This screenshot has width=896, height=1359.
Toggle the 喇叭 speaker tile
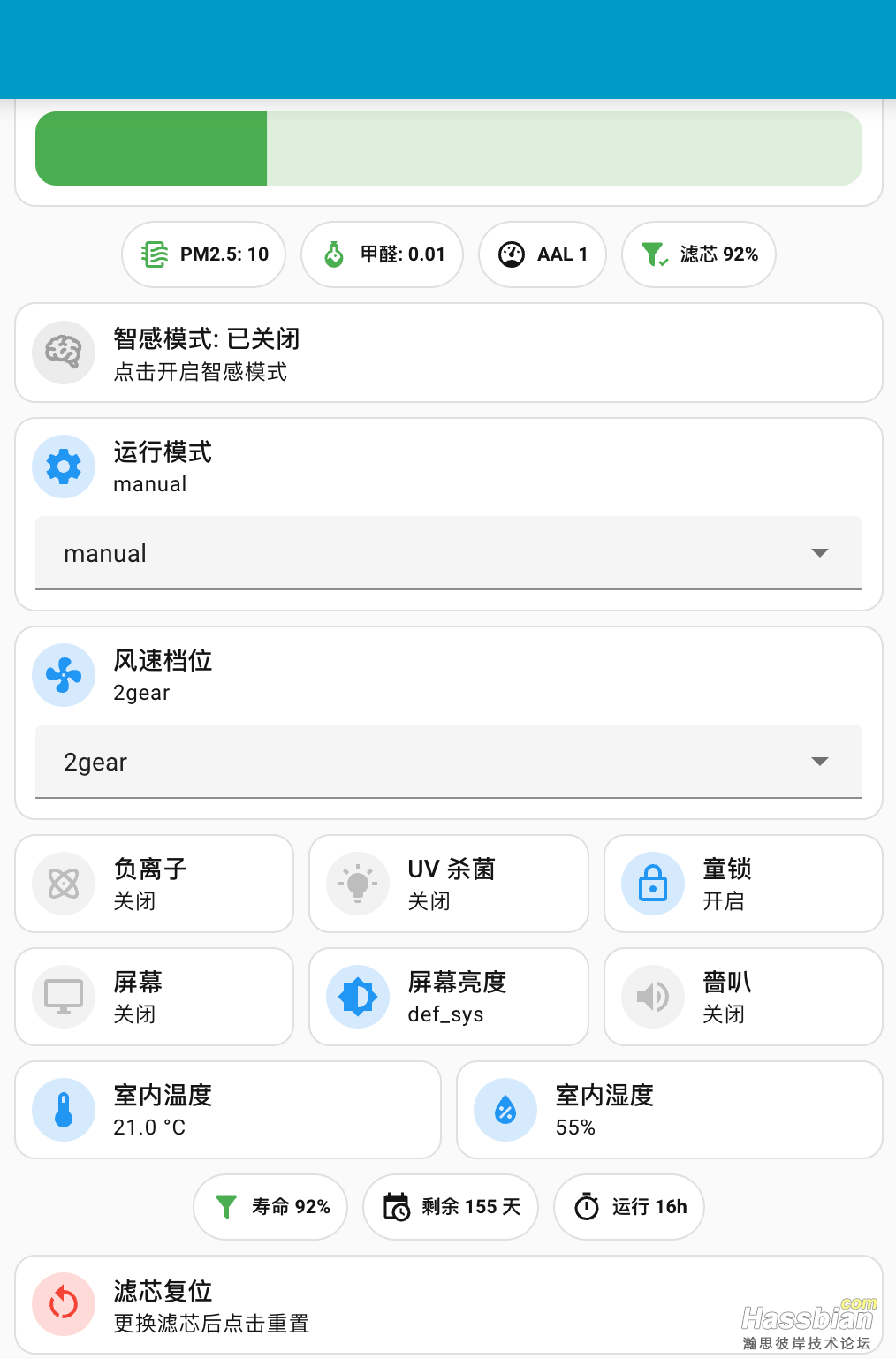[x=742, y=997]
